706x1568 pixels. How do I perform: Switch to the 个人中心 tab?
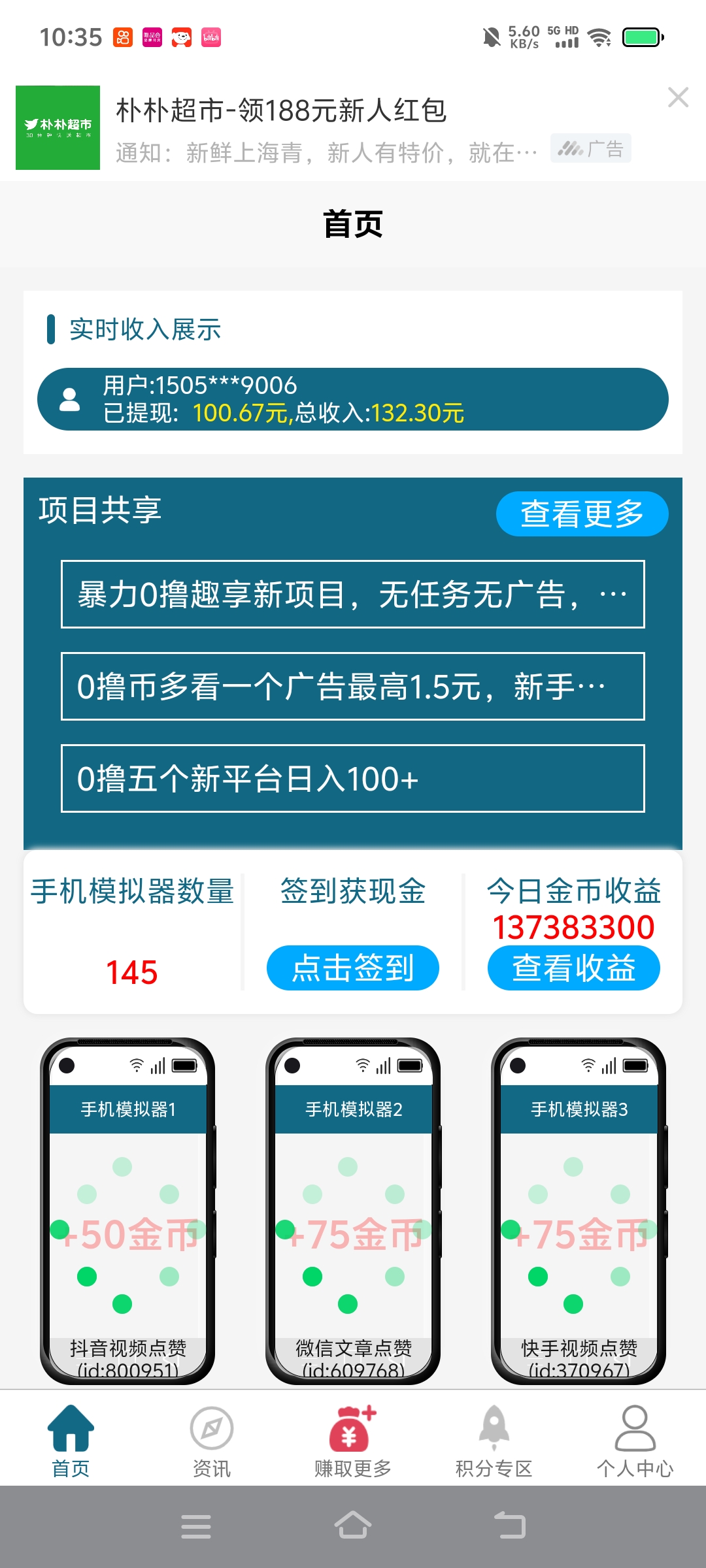[x=635, y=1442]
